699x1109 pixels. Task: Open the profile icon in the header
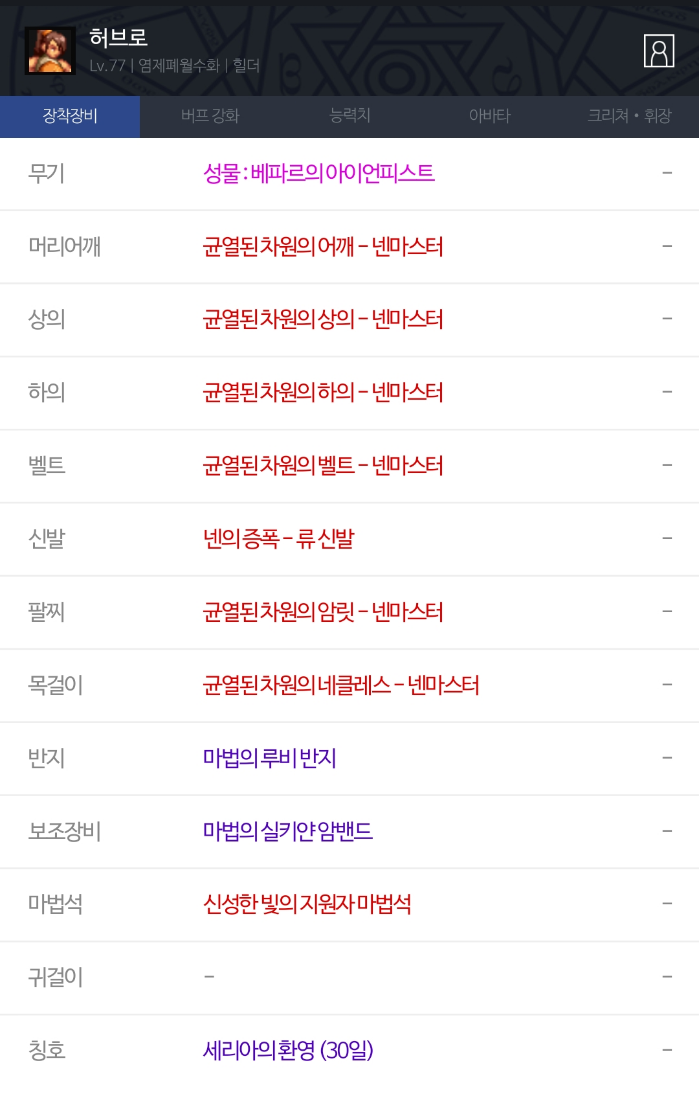tap(659, 51)
